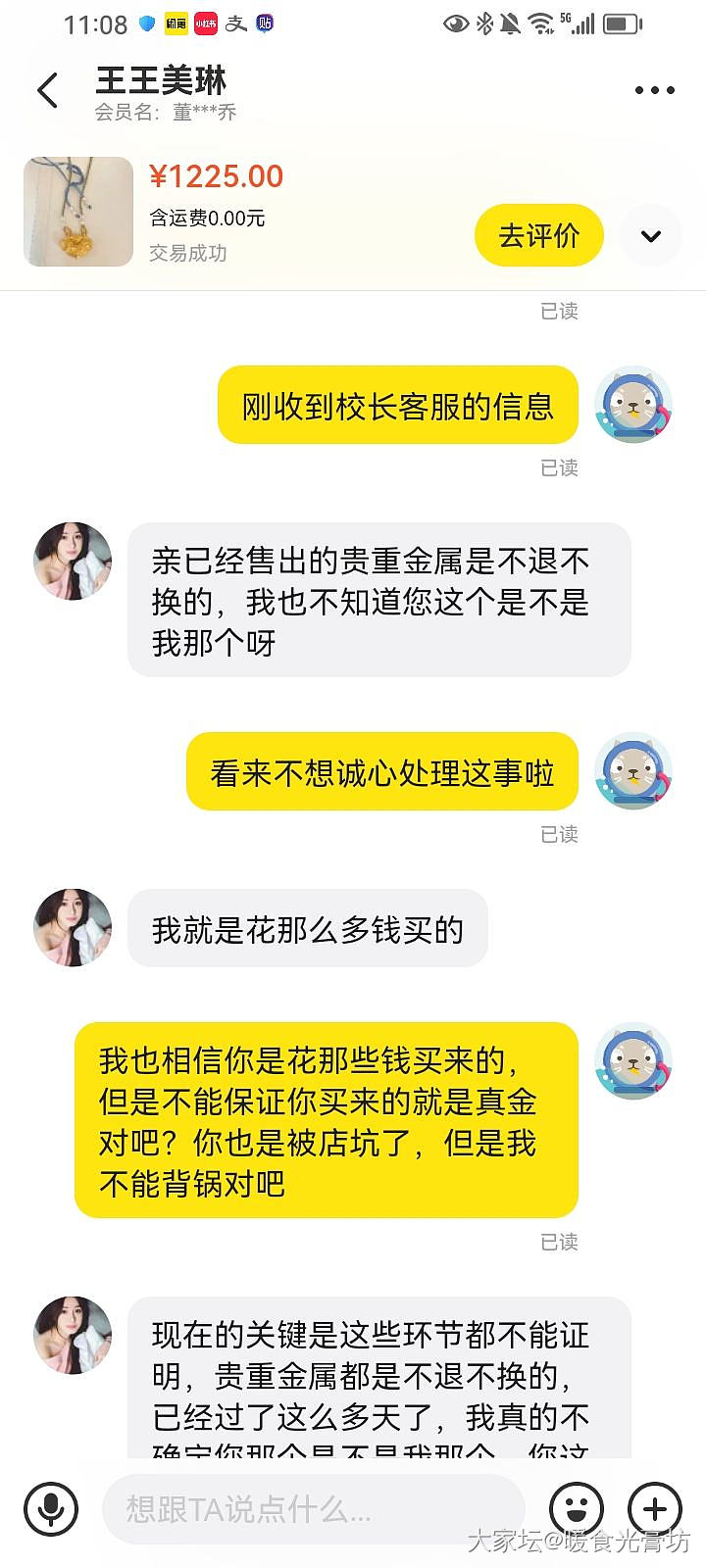This screenshot has height=1568, width=706.
Task: Go back from the chat
Action: [x=47, y=91]
